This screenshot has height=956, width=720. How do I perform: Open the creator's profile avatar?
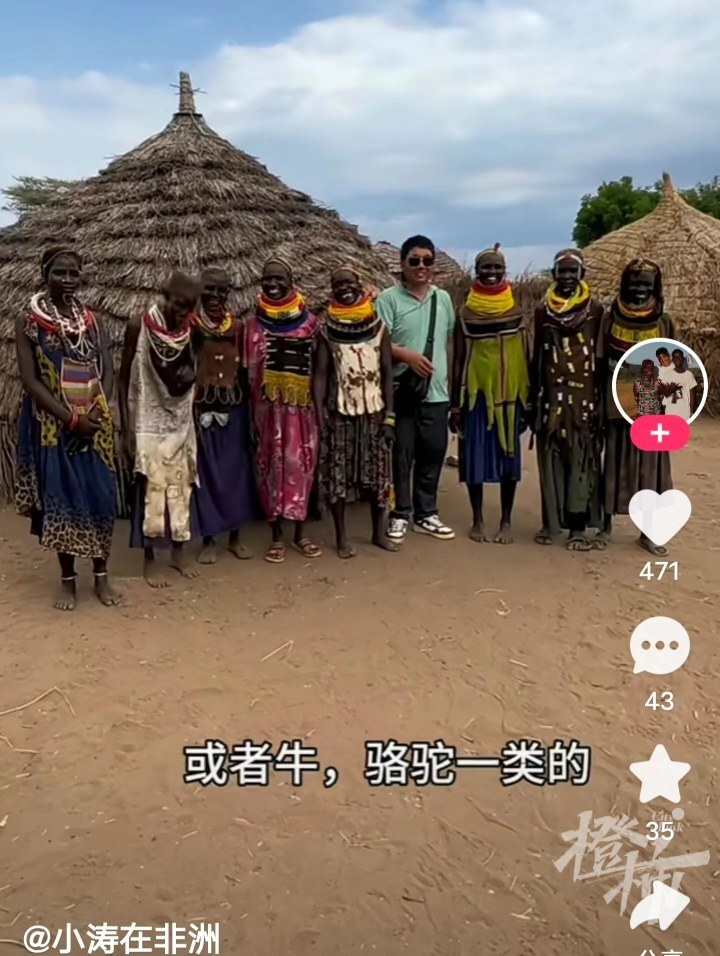pyautogui.click(x=659, y=383)
